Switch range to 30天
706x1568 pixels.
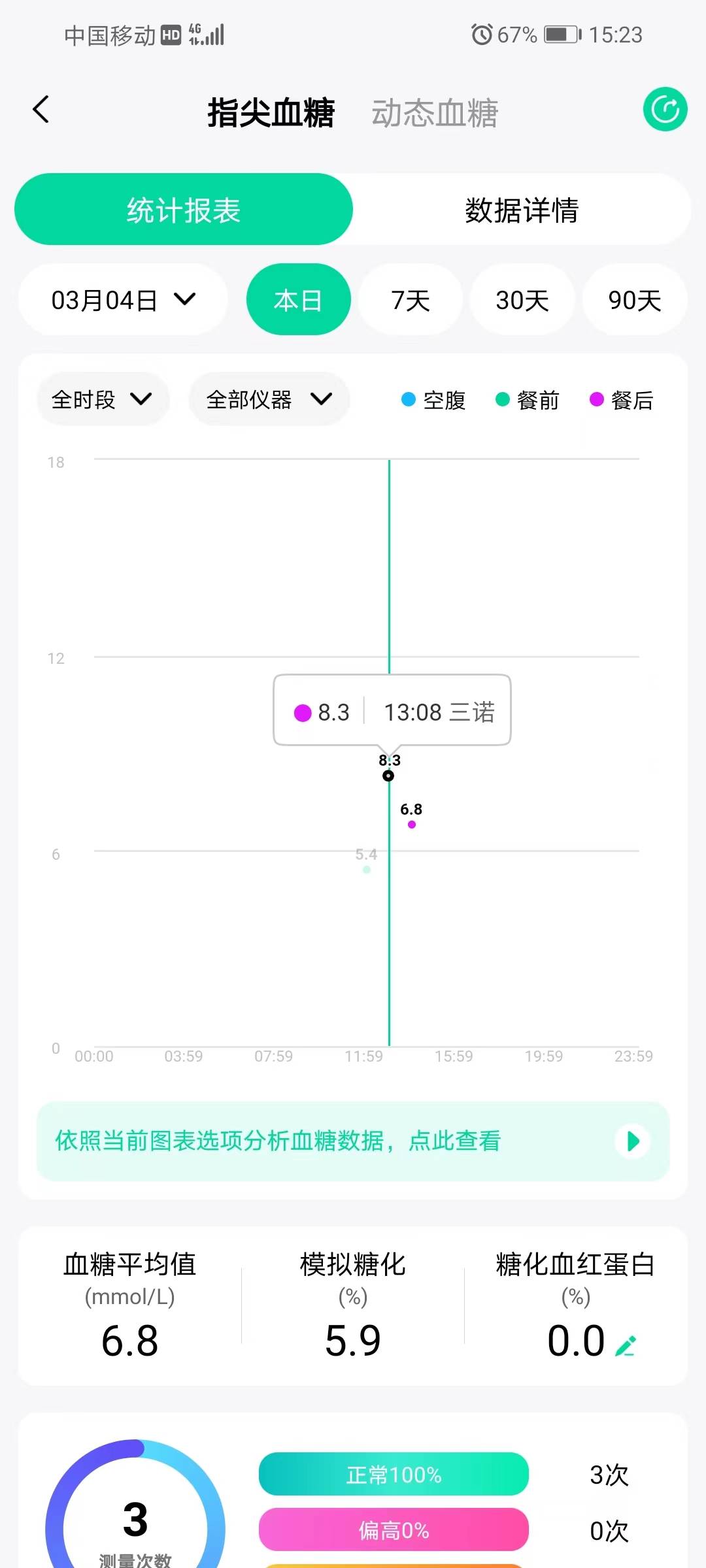[522, 300]
